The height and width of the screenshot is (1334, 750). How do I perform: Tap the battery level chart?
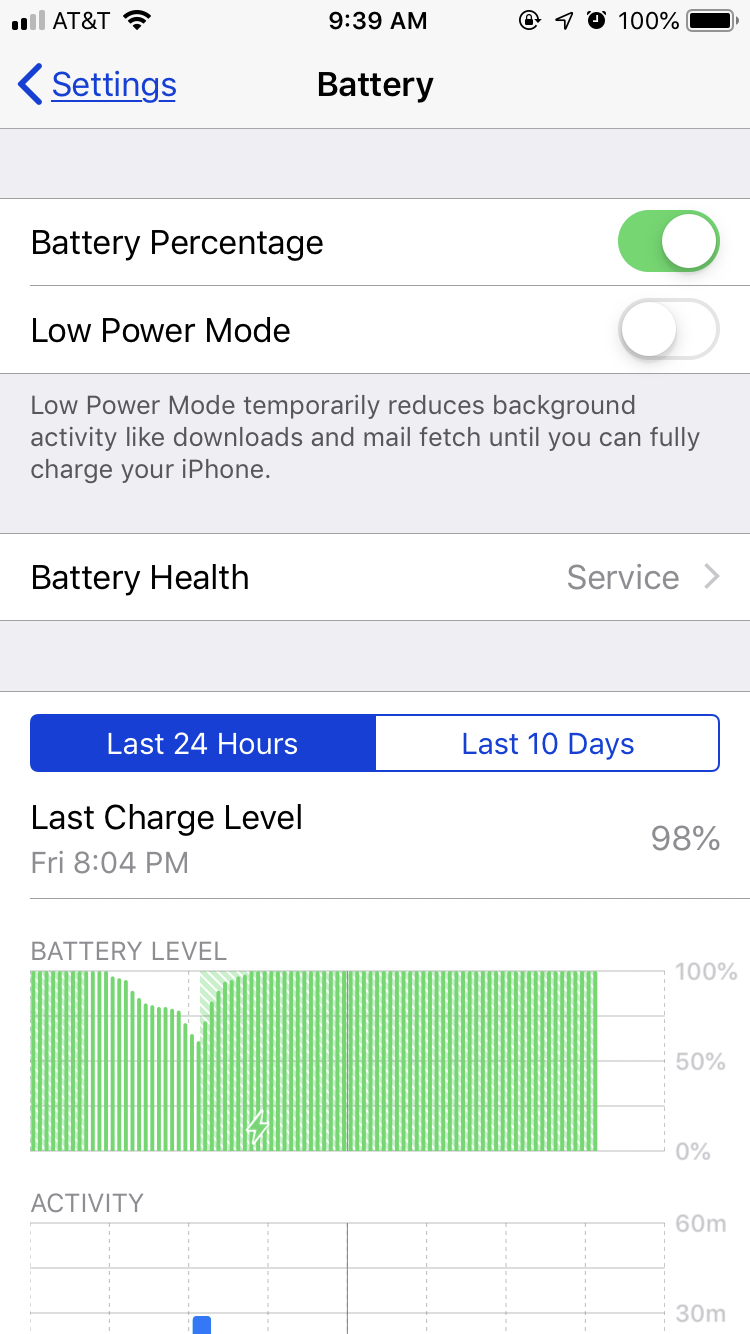coord(347,1061)
